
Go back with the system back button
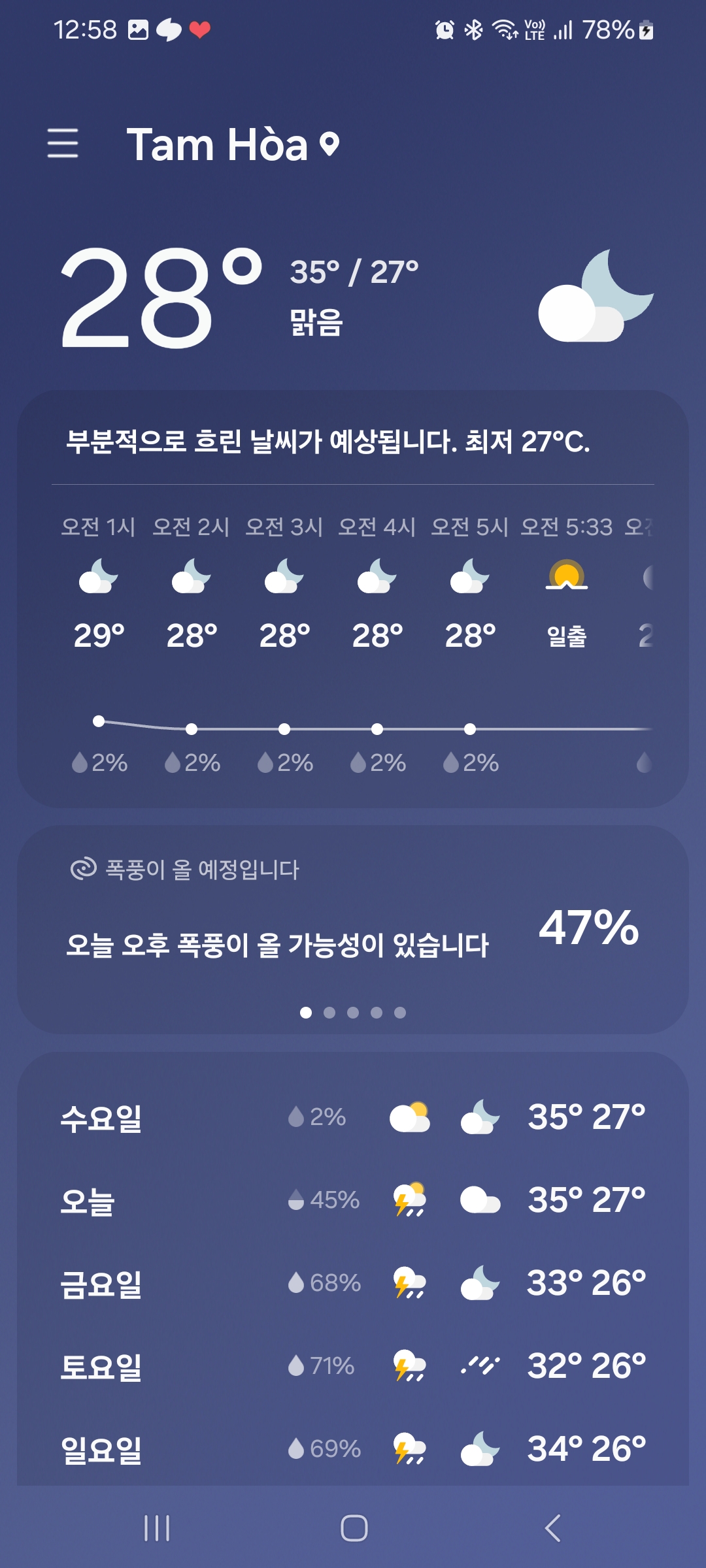pyautogui.click(x=552, y=1528)
